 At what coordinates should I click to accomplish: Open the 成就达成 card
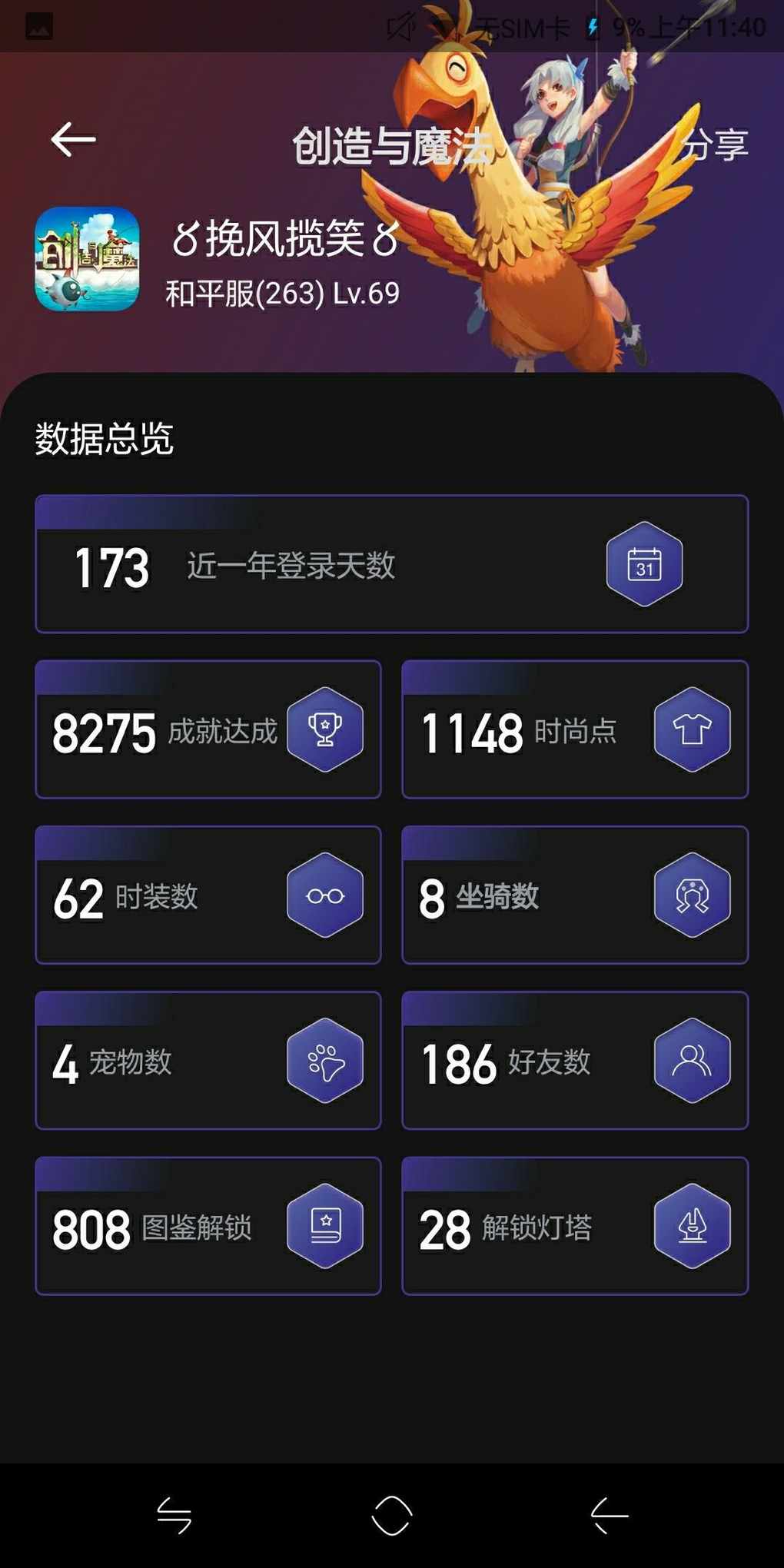208,730
